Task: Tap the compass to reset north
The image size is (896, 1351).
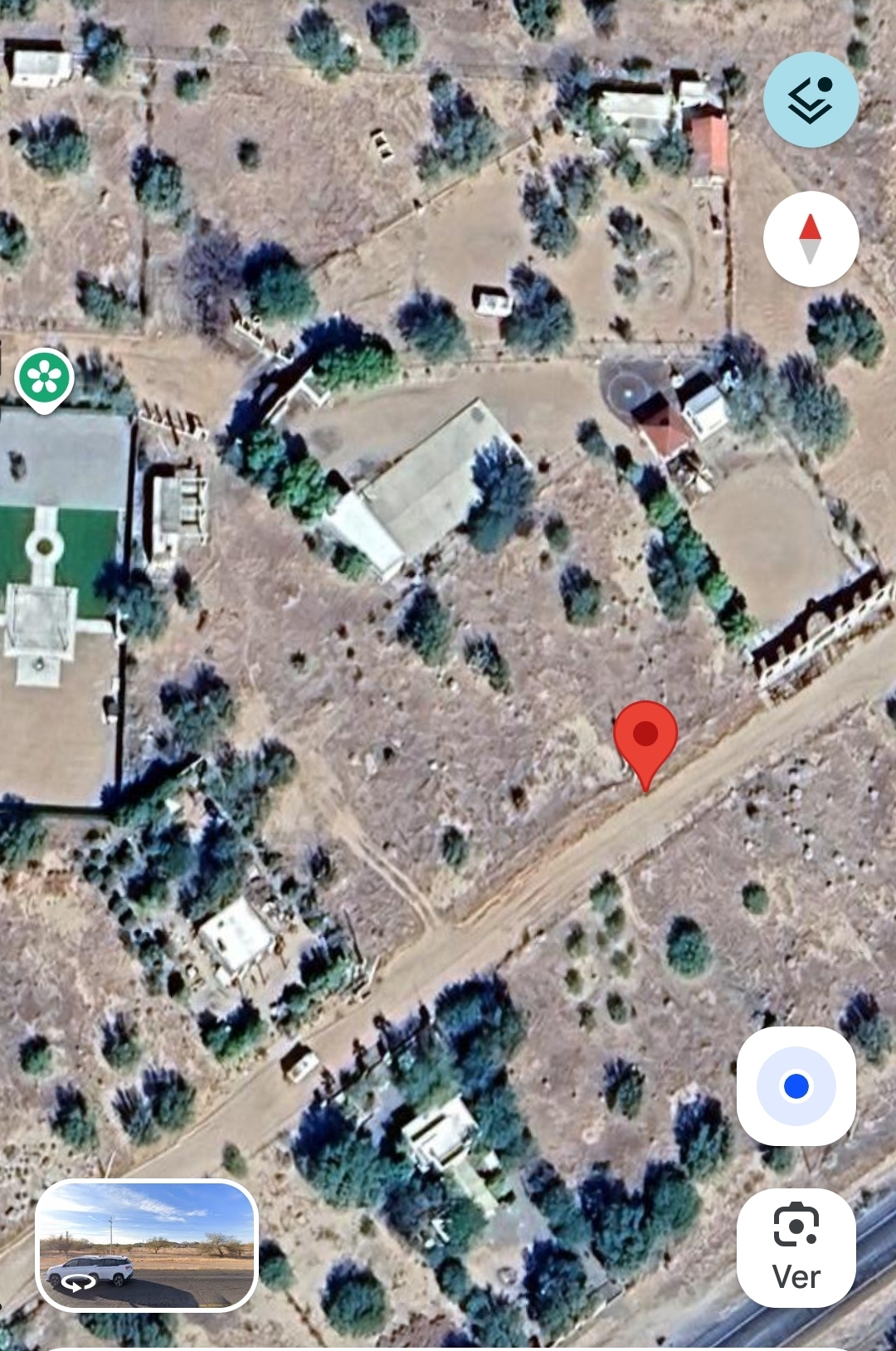Action: click(x=811, y=239)
